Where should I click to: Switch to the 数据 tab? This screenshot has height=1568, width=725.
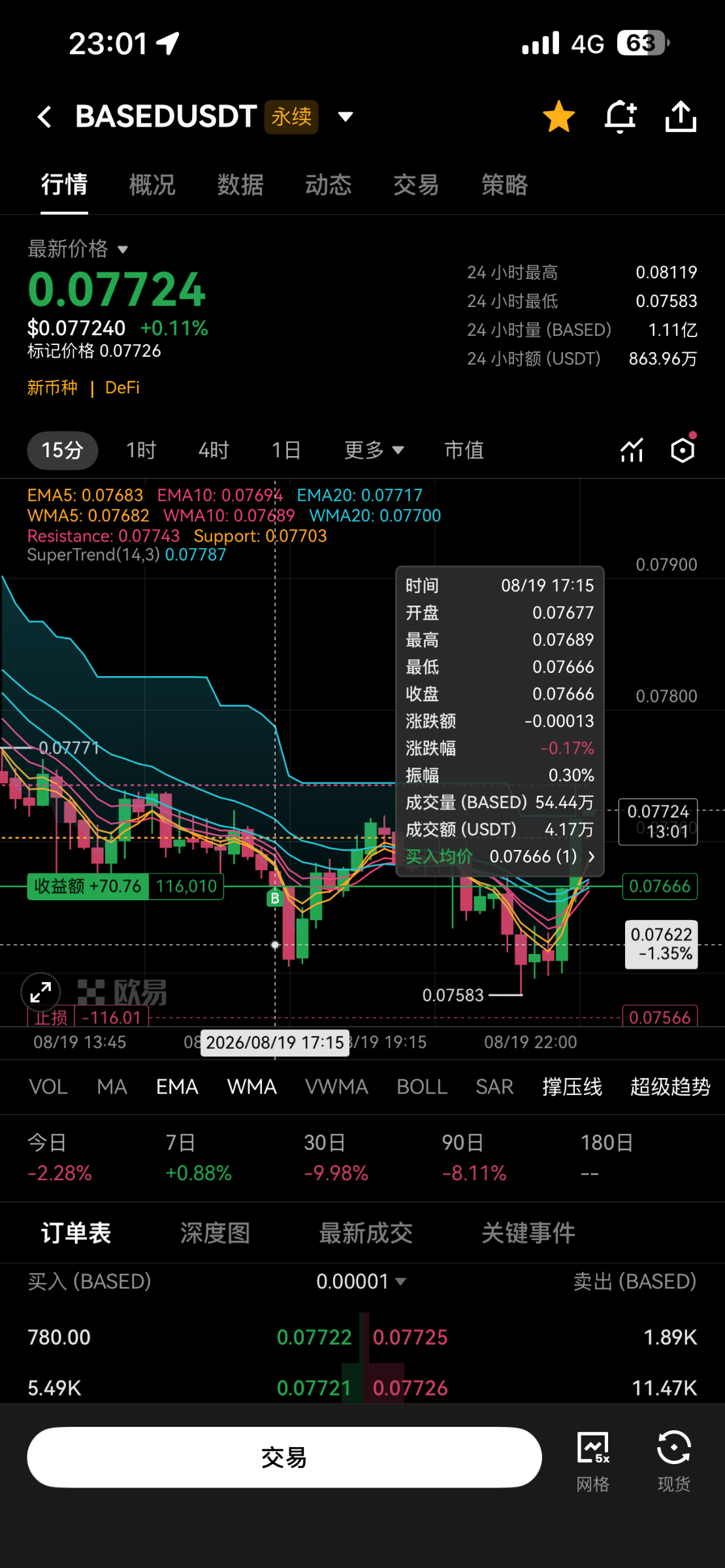(x=240, y=185)
